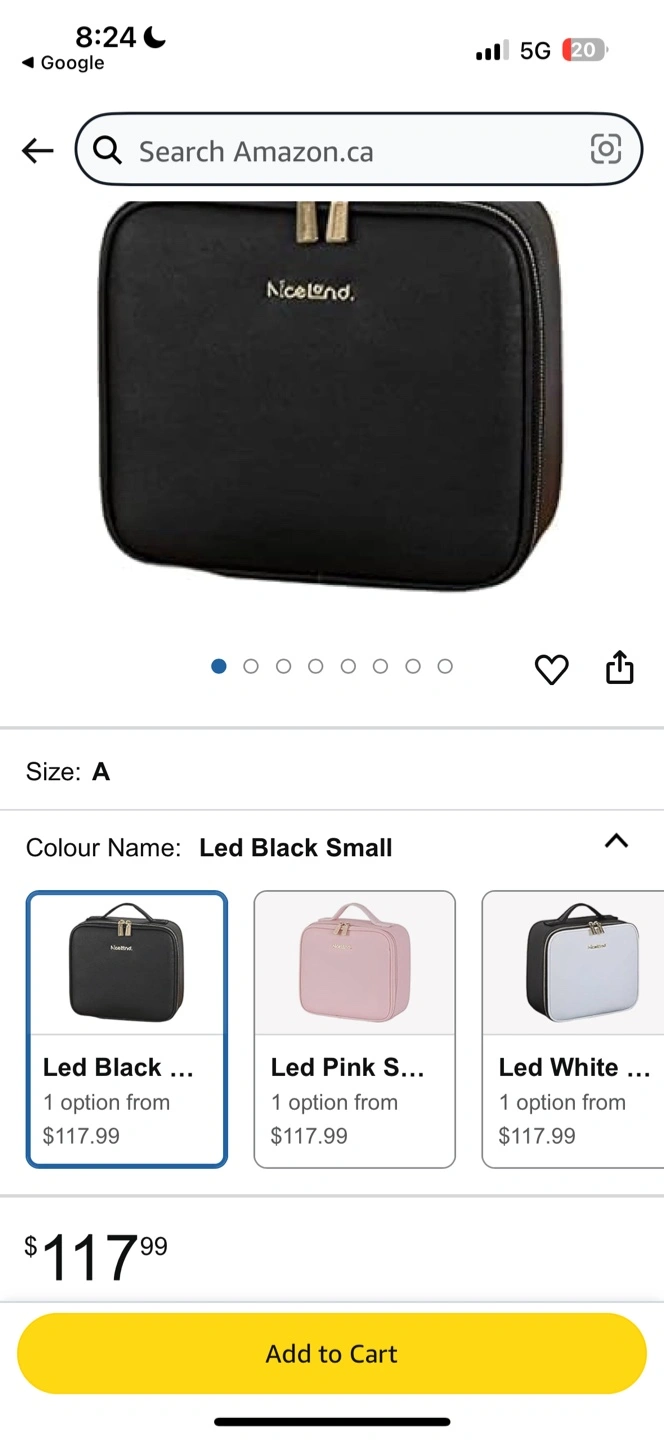Select the Led Black colour option
This screenshot has width=664, height=1440.
127,1029
